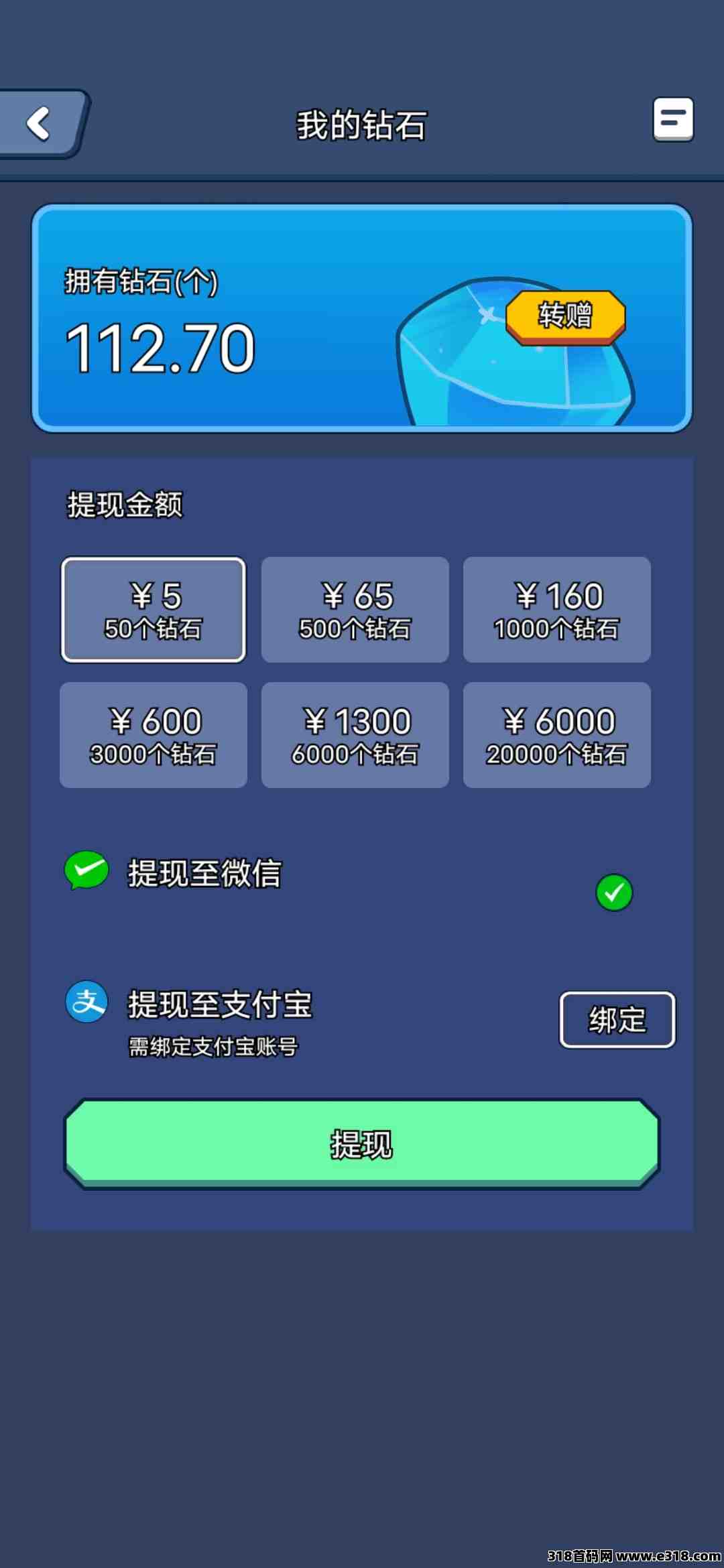
Task: Open the records icon at top right
Action: click(673, 120)
